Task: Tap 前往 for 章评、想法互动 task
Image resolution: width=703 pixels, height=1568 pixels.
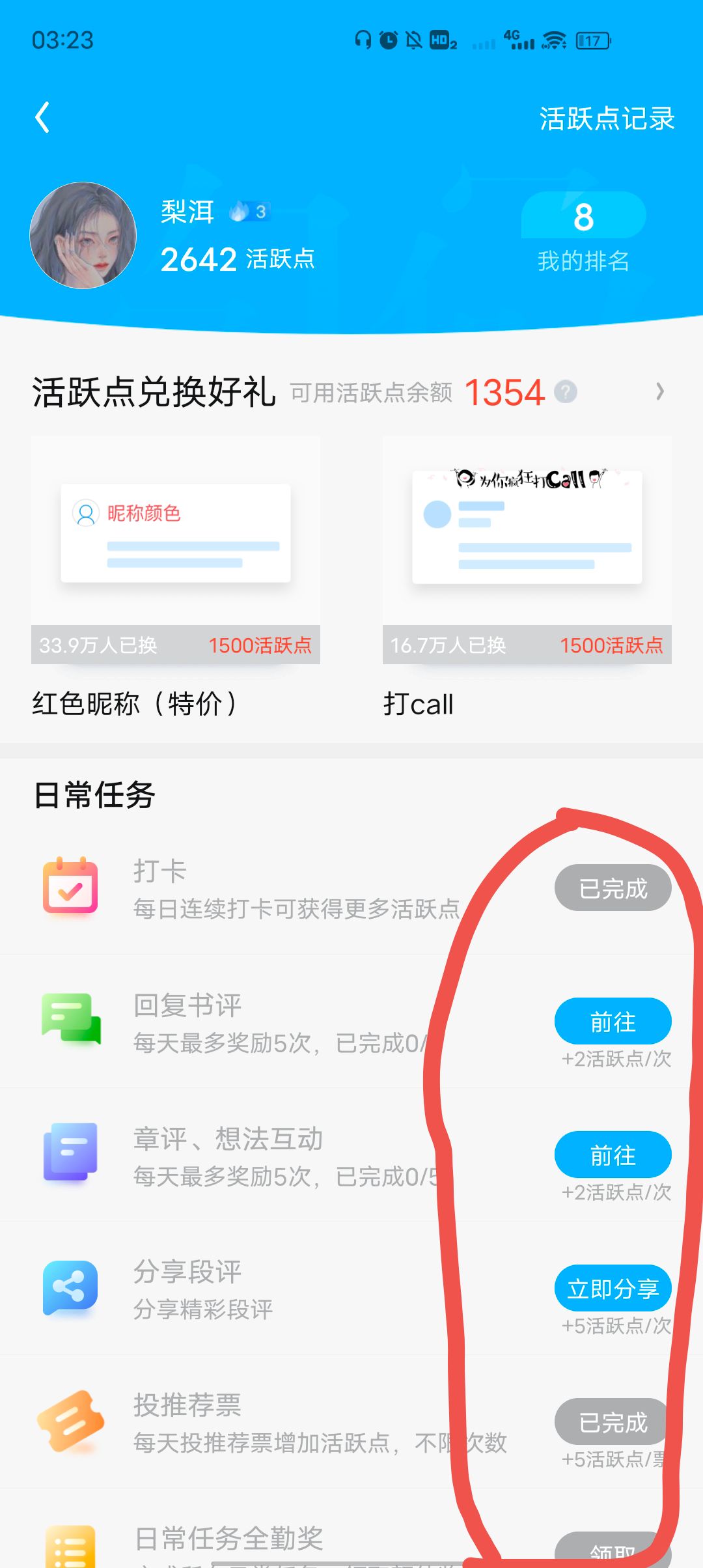Action: [613, 1155]
